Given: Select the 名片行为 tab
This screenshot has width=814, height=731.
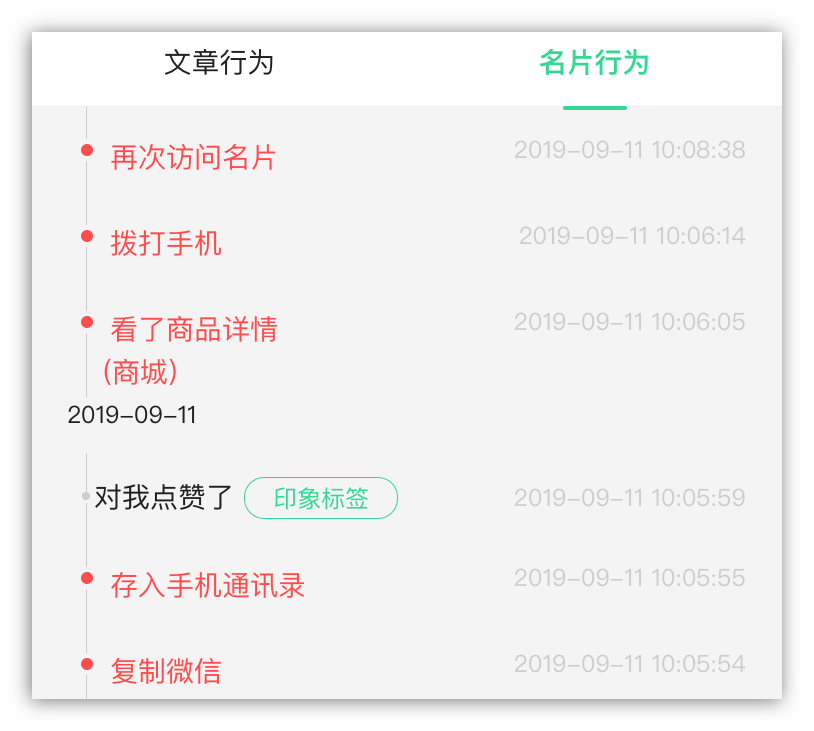Looking at the screenshot, I should point(594,64).
